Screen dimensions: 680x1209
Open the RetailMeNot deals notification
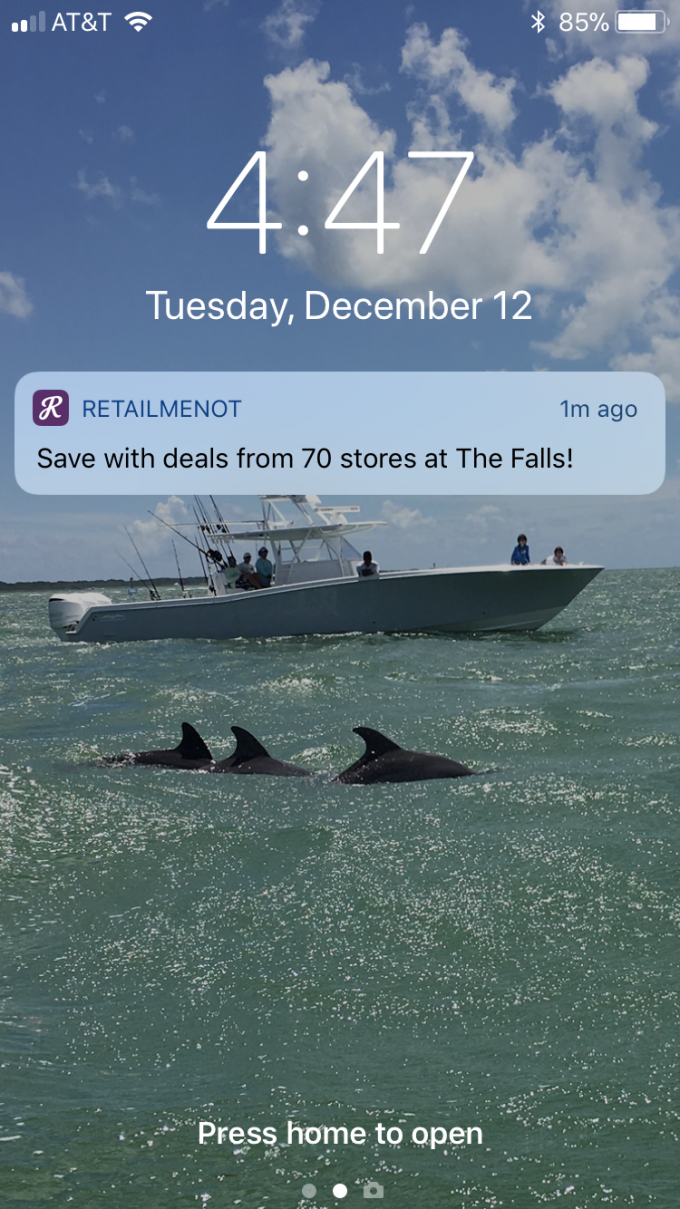(x=340, y=433)
